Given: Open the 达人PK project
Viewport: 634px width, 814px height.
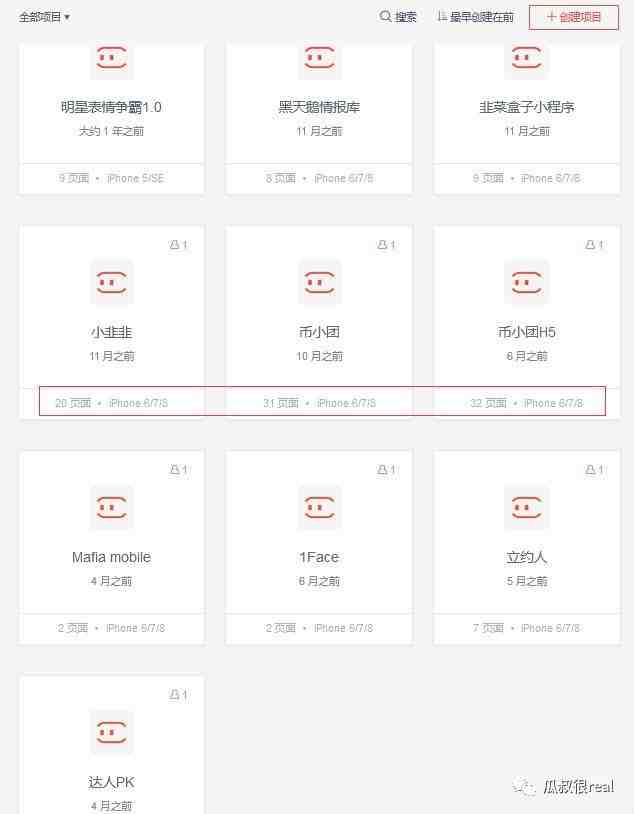Looking at the screenshot, I should pos(111,782).
